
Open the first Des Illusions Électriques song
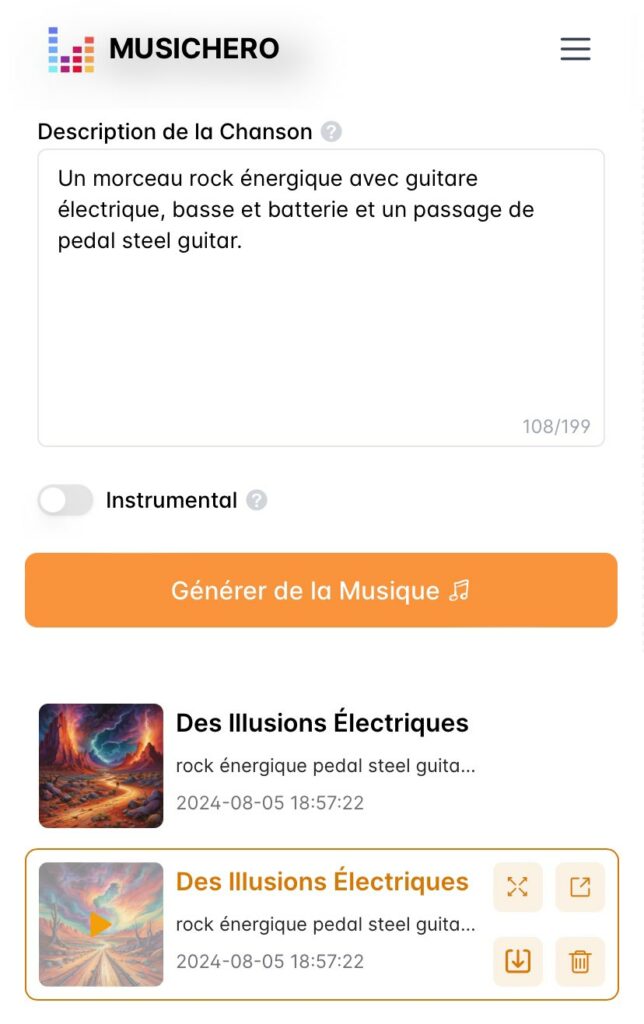(x=321, y=723)
